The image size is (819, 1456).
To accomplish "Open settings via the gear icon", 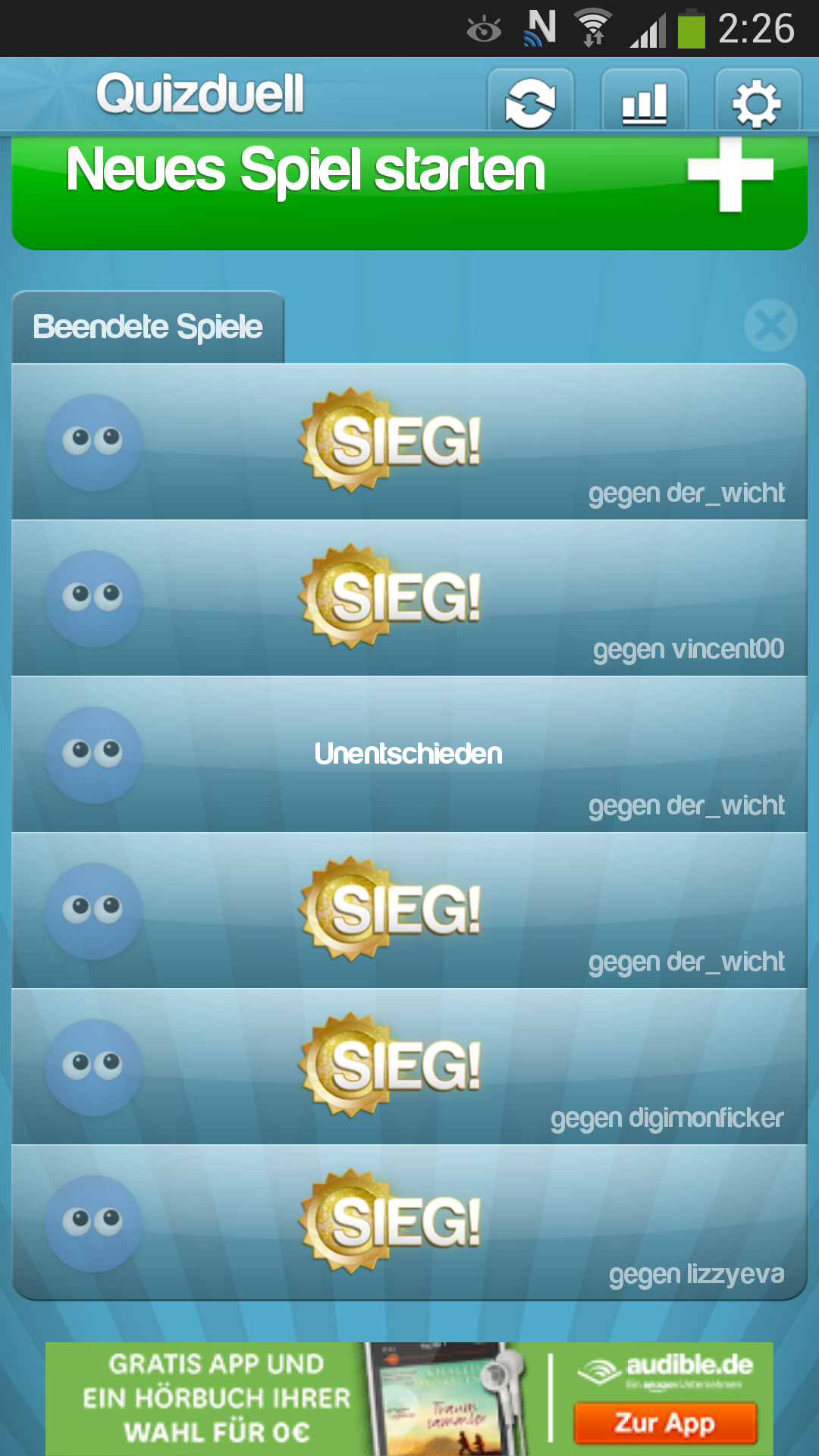I will point(758,102).
